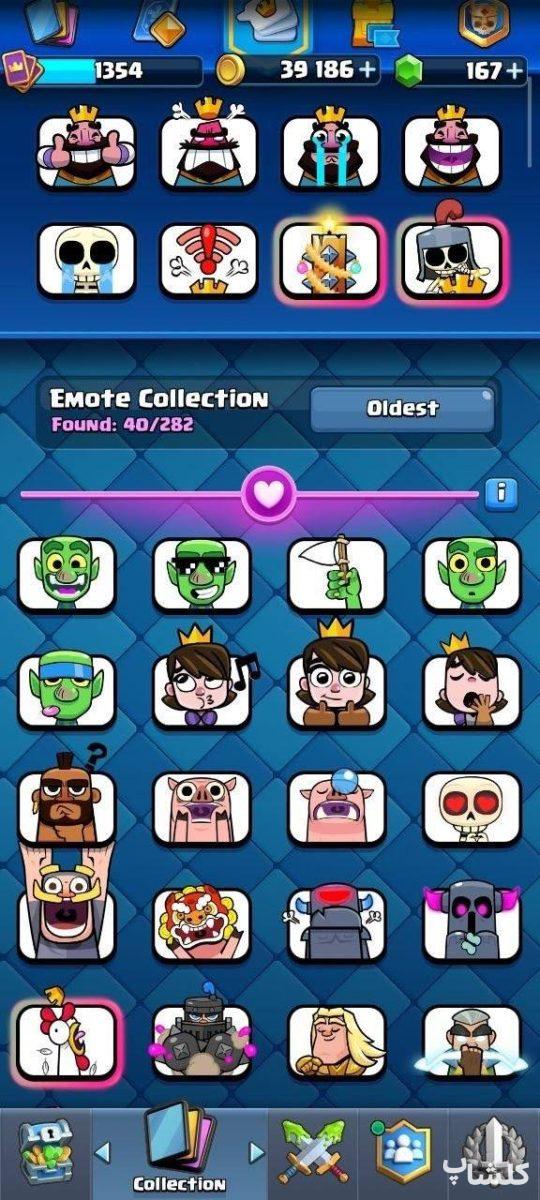Screen dimensions: 540x1200
Task: Select the golden knight emote
Action: pyautogui.click(x=337, y=1042)
